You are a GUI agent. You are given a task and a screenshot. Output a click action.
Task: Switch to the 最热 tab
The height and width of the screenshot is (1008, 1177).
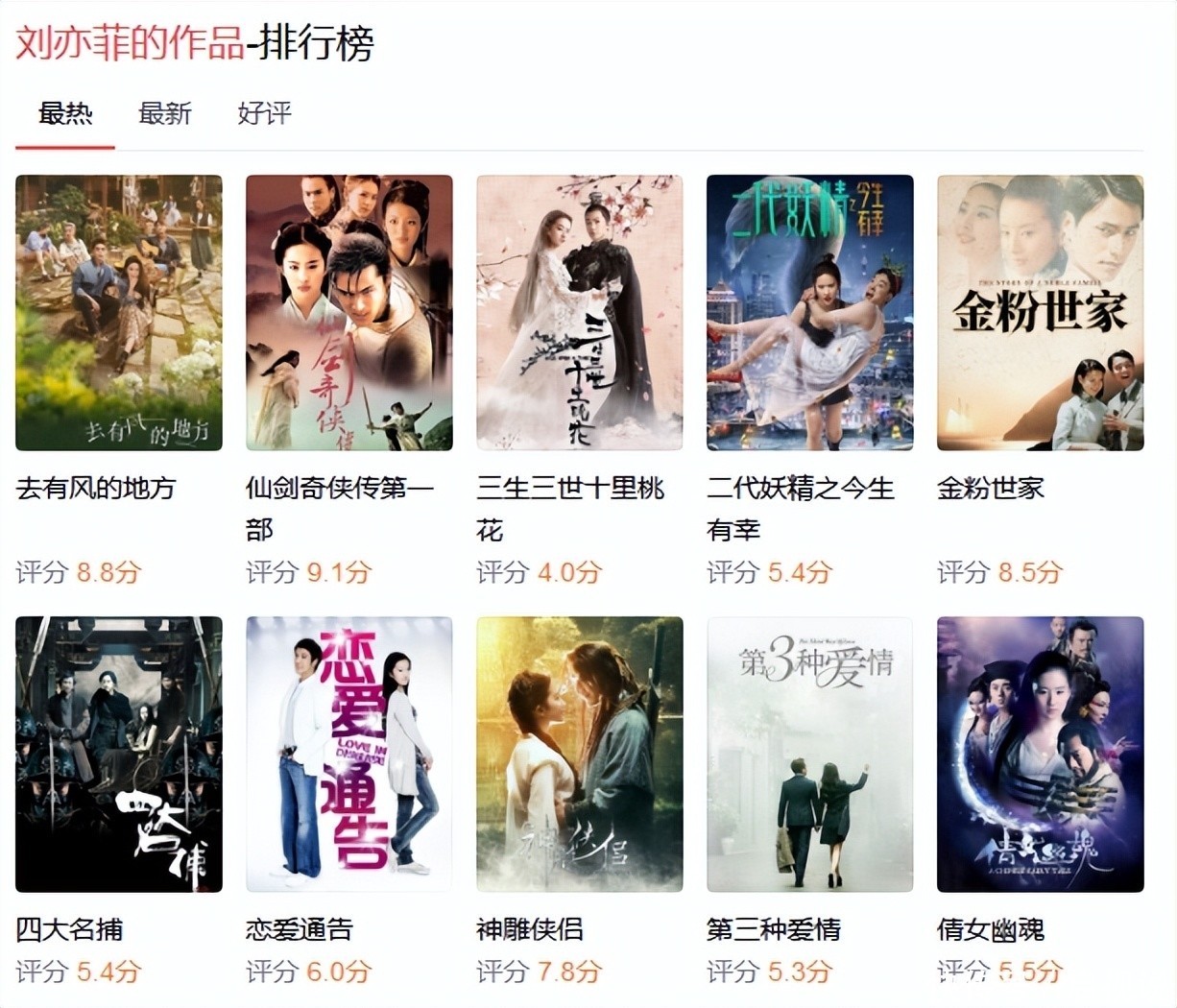click(x=65, y=113)
